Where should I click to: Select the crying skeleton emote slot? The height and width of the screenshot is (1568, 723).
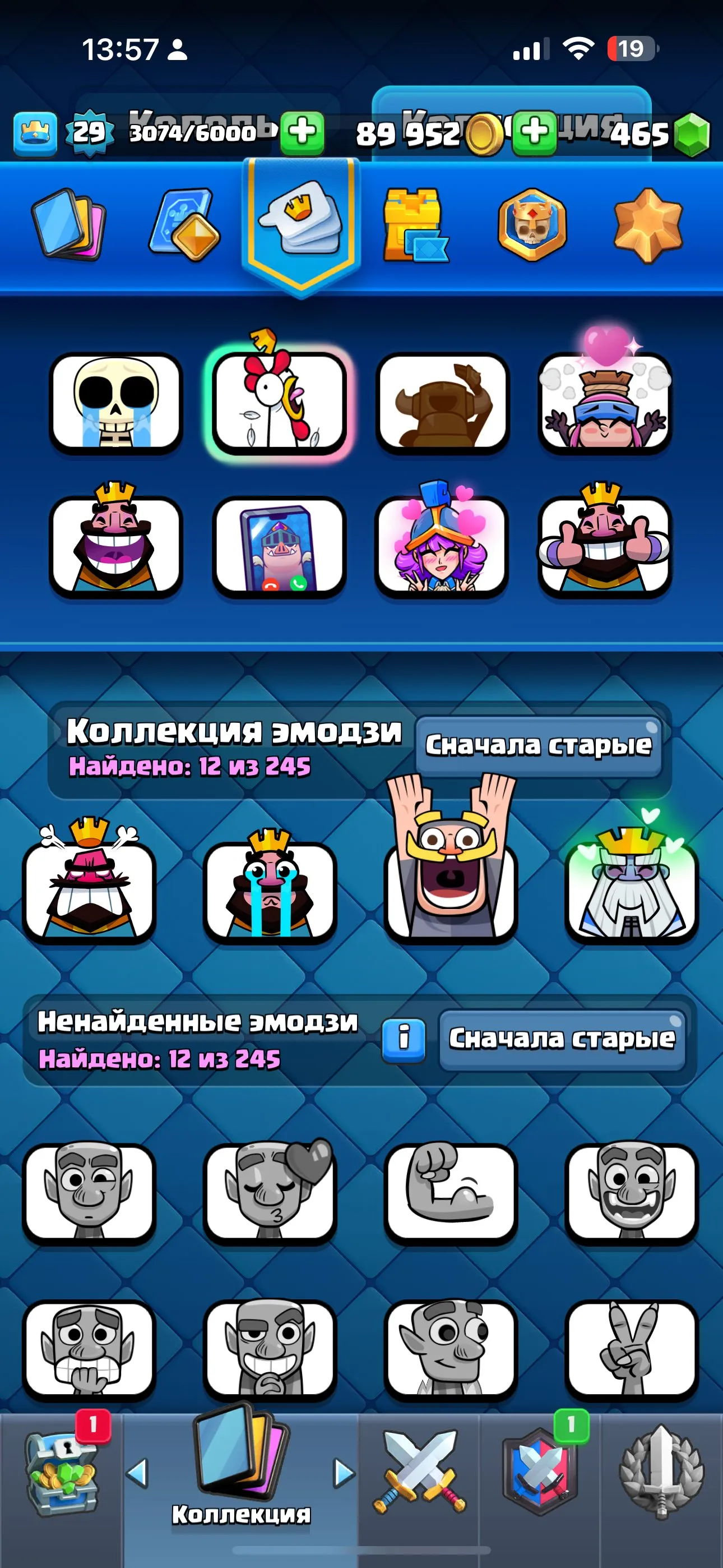(115, 403)
